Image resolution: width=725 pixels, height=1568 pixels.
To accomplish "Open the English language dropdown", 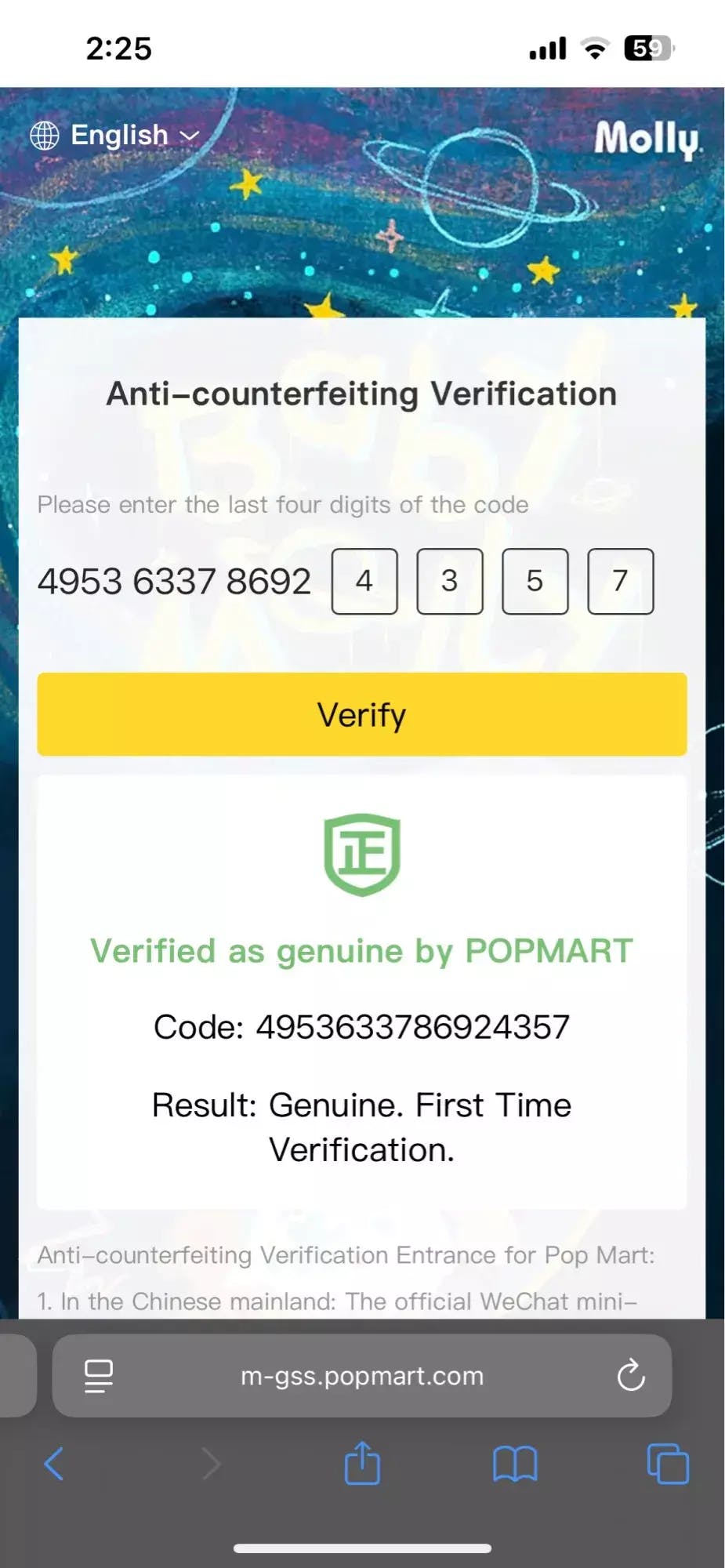I will point(115,136).
